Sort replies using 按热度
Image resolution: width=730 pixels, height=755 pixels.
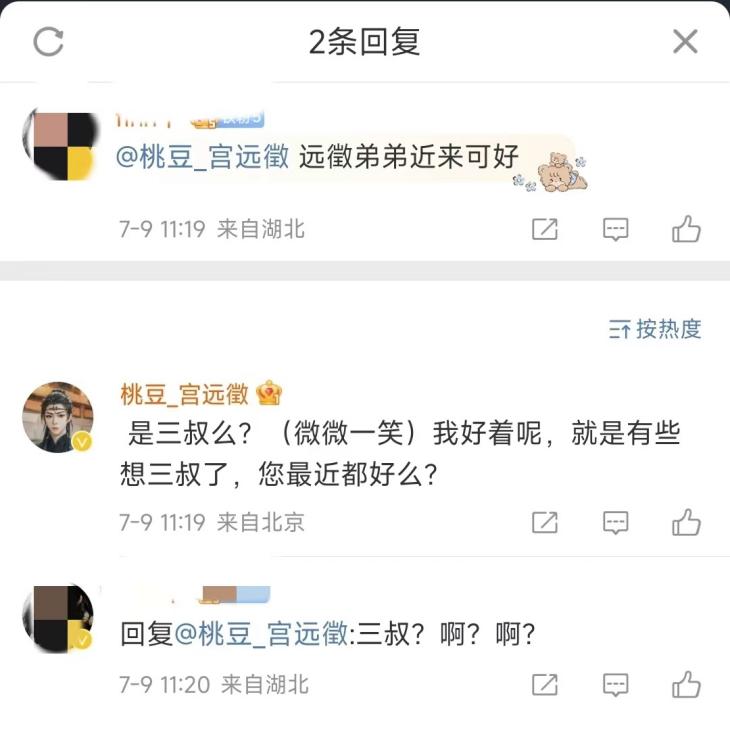(656, 329)
